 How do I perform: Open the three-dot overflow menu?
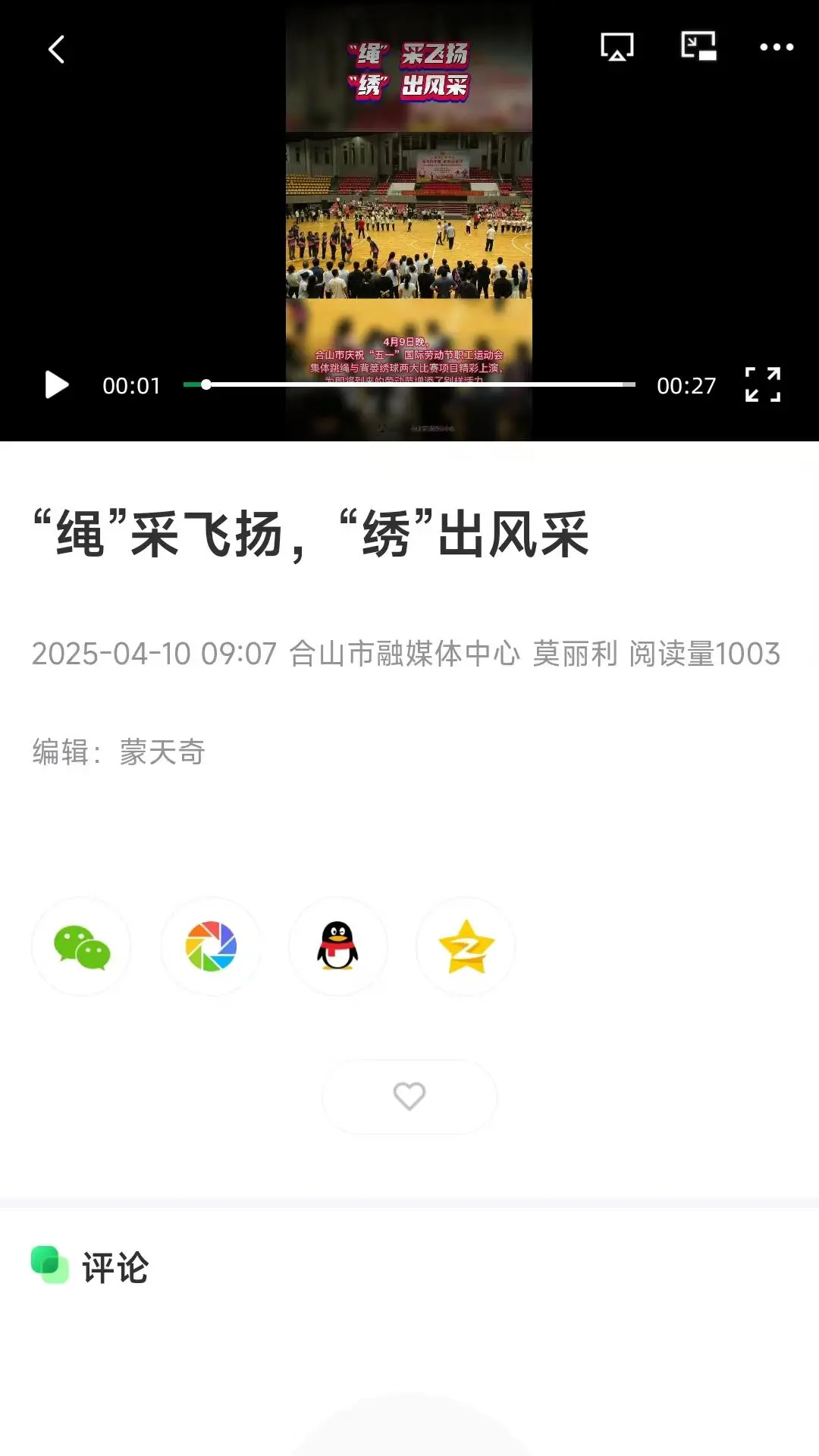pyautogui.click(x=777, y=47)
